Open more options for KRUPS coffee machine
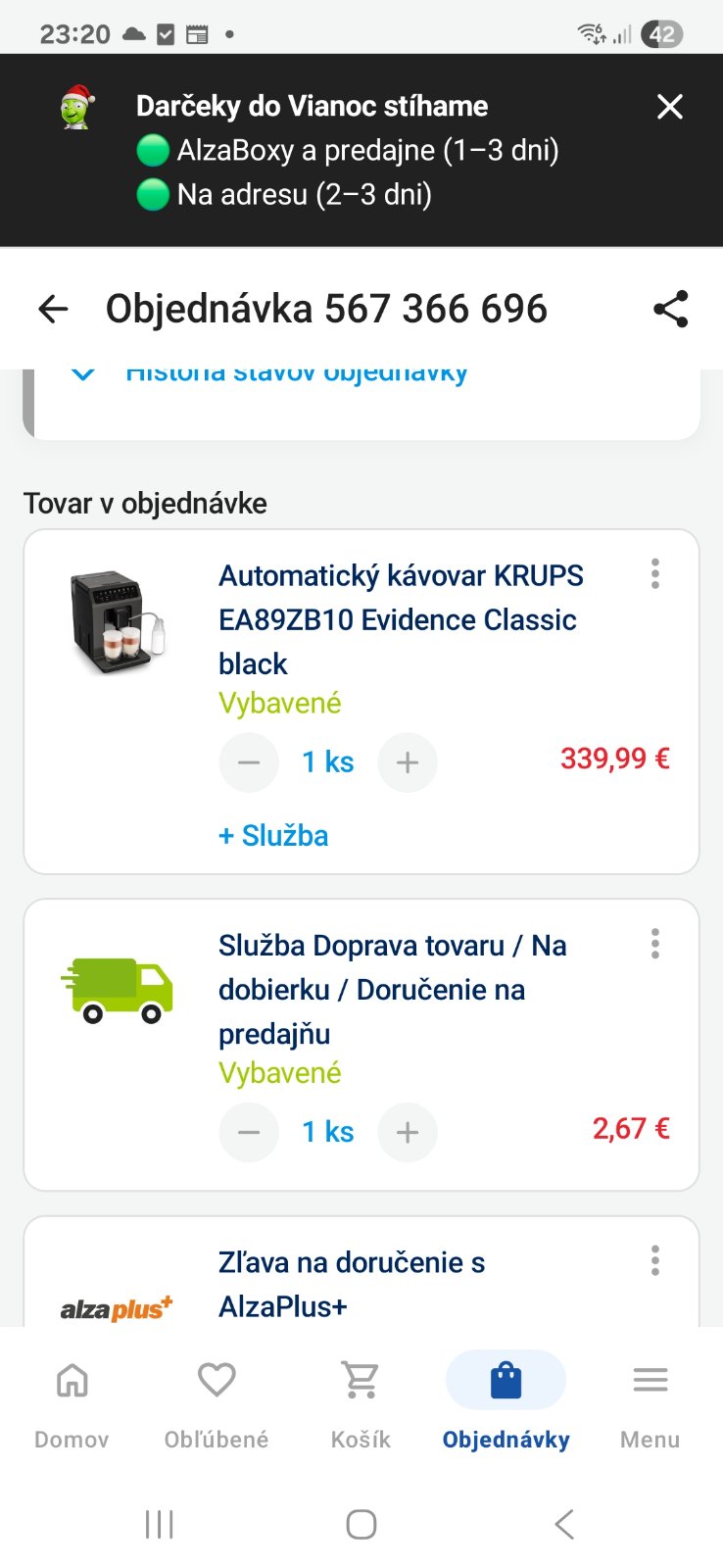 654,573
